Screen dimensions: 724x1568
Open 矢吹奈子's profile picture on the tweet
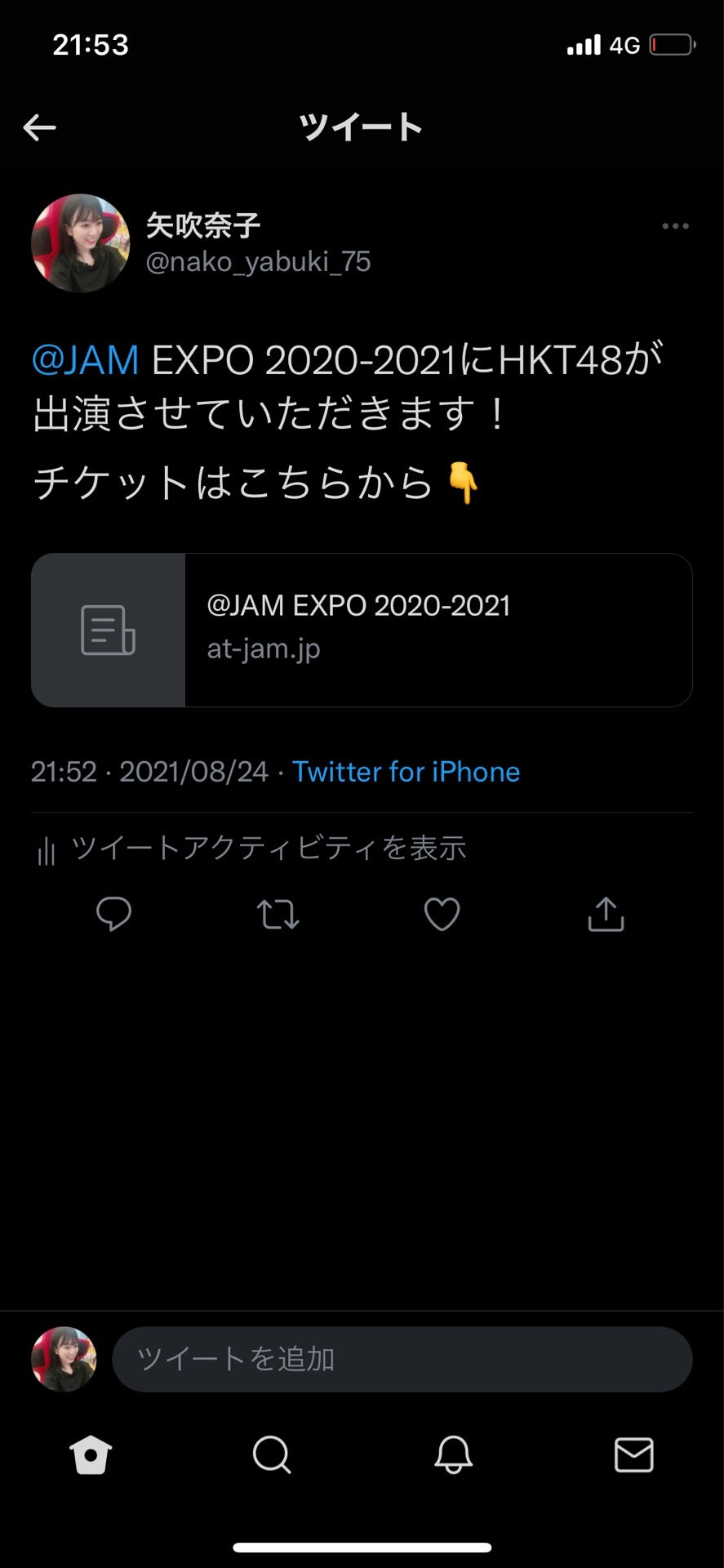coord(80,243)
